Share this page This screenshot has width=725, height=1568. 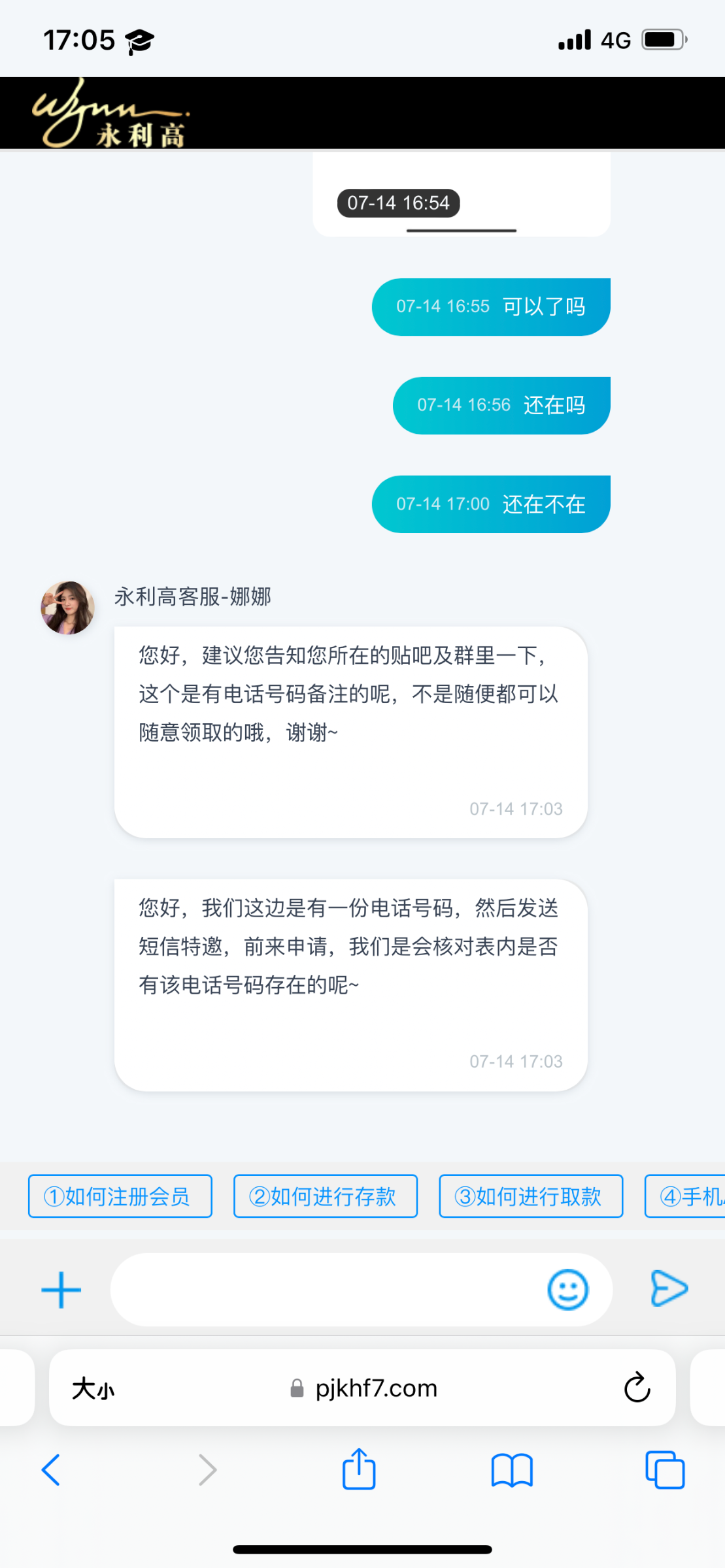pos(359,1470)
